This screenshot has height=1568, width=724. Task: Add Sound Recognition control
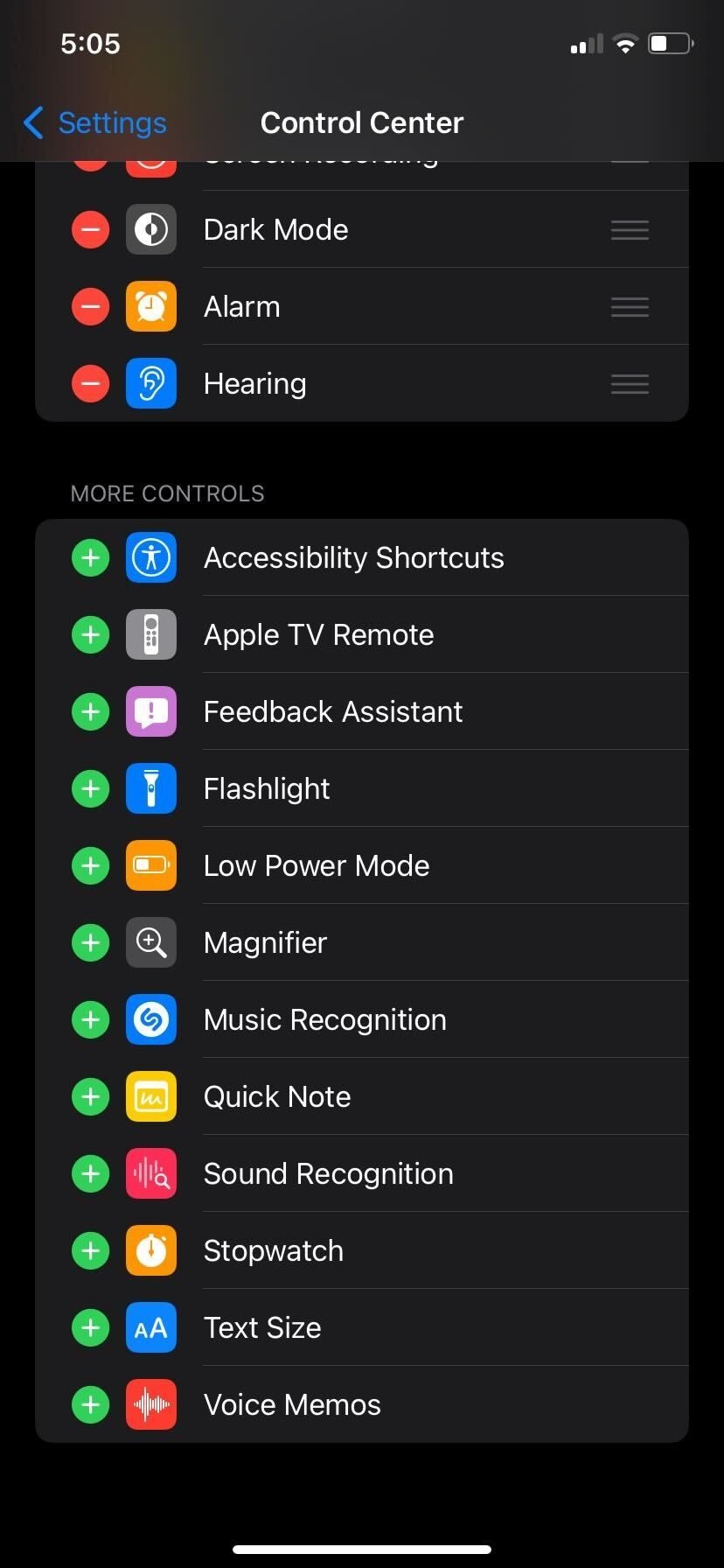[x=90, y=1173]
